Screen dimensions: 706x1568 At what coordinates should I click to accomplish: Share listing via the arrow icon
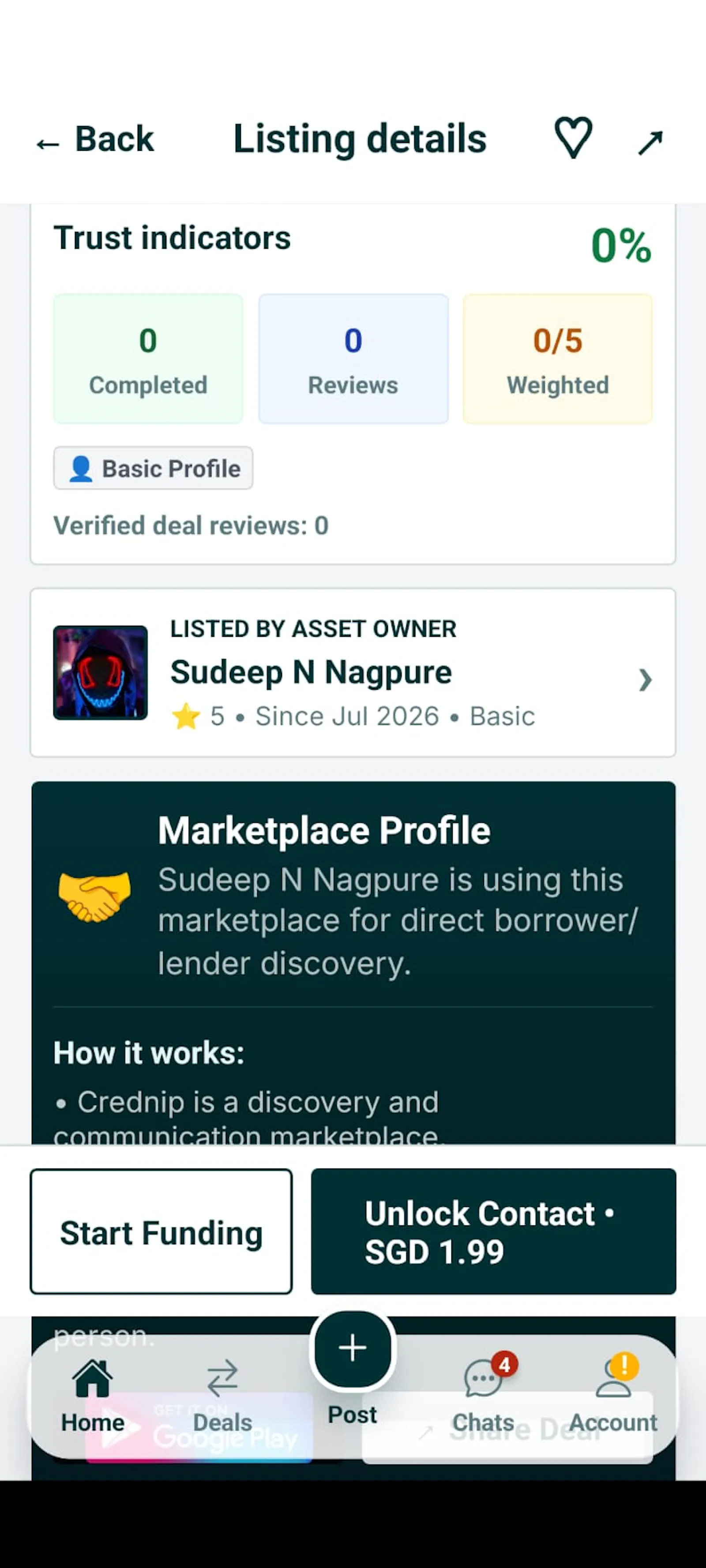650,143
